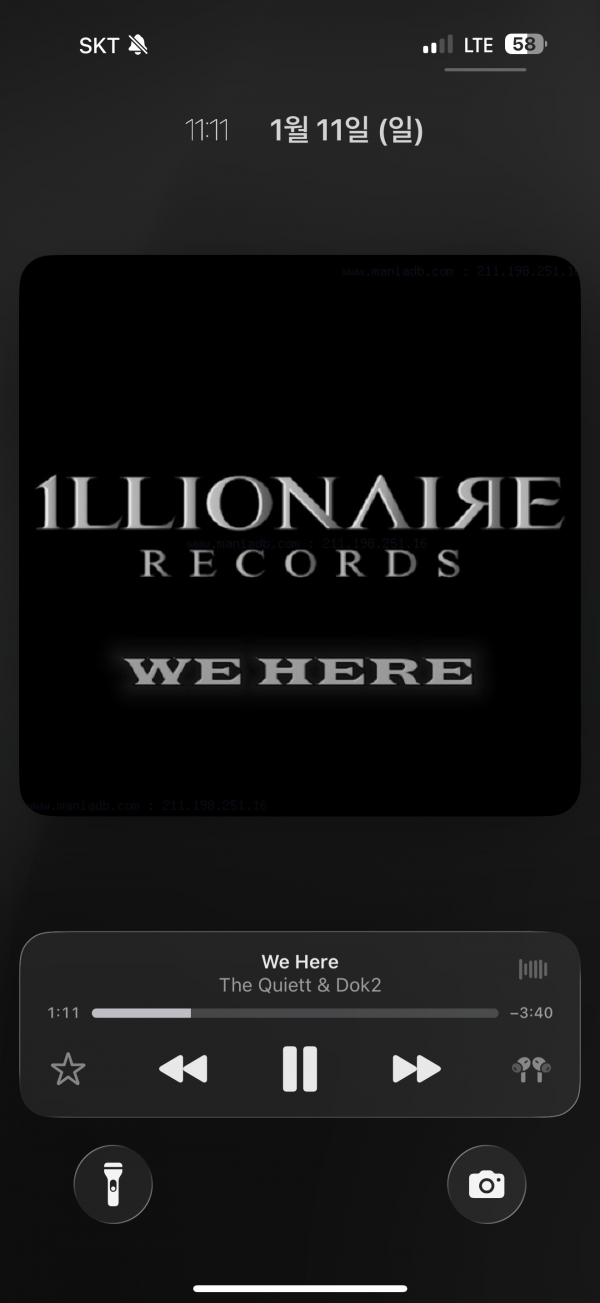Open the We Here album artwork
This screenshot has height=1303, width=600.
pyautogui.click(x=300, y=535)
